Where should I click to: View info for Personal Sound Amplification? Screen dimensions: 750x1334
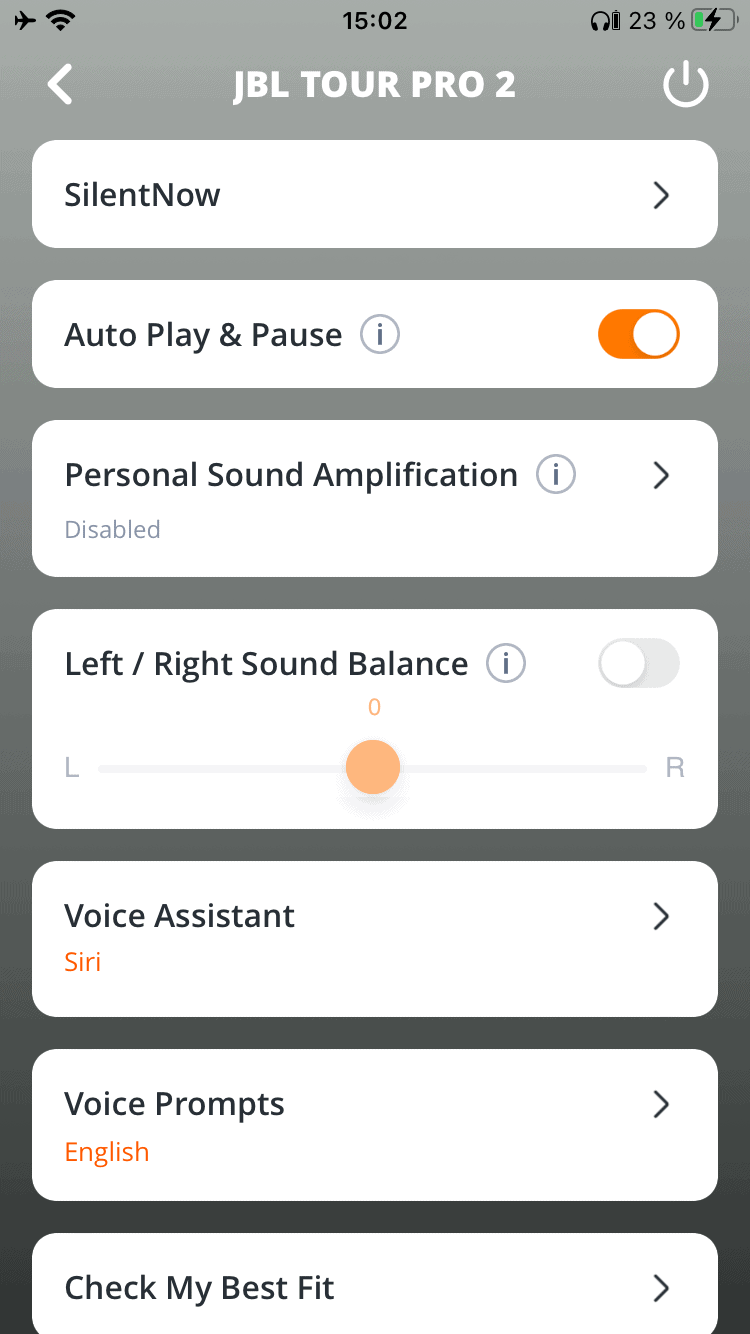[x=556, y=474]
